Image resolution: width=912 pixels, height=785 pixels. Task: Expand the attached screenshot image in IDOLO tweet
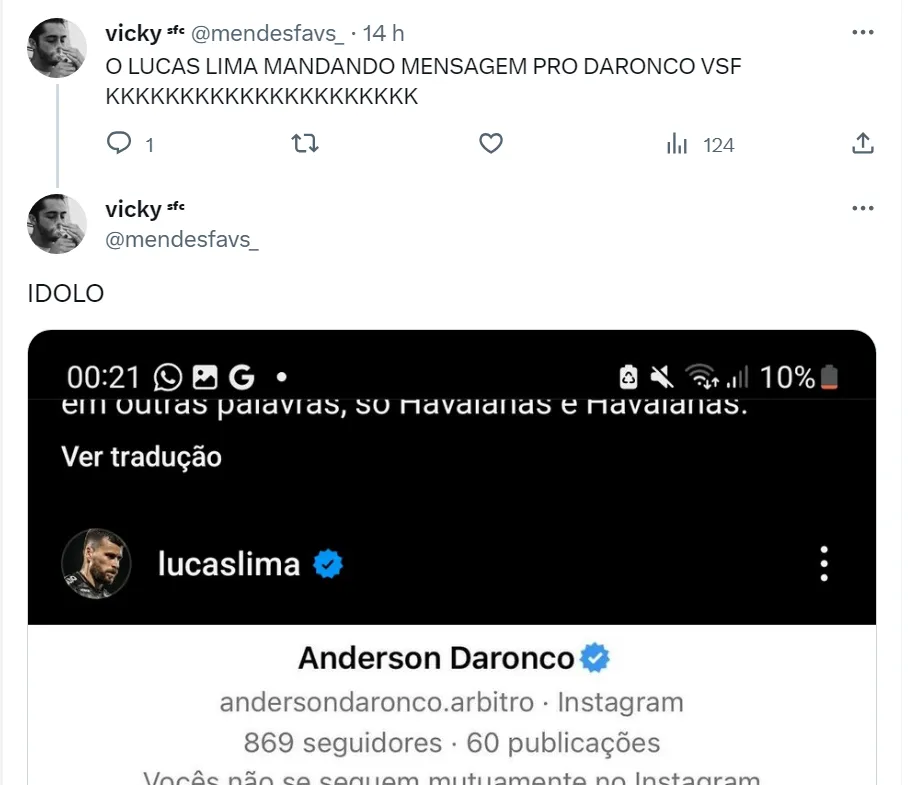click(451, 520)
